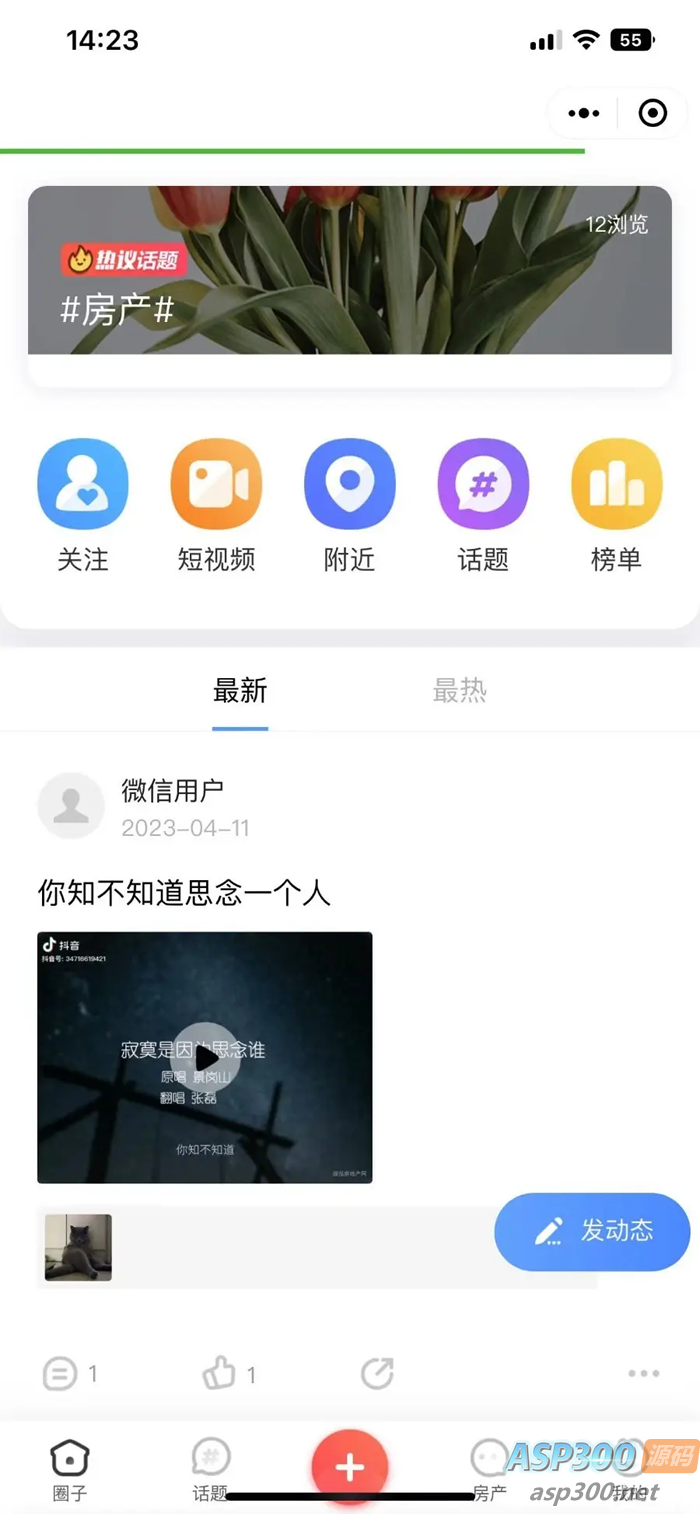Switch to the 最热 tab
The image size is (700, 1514).
point(459,691)
